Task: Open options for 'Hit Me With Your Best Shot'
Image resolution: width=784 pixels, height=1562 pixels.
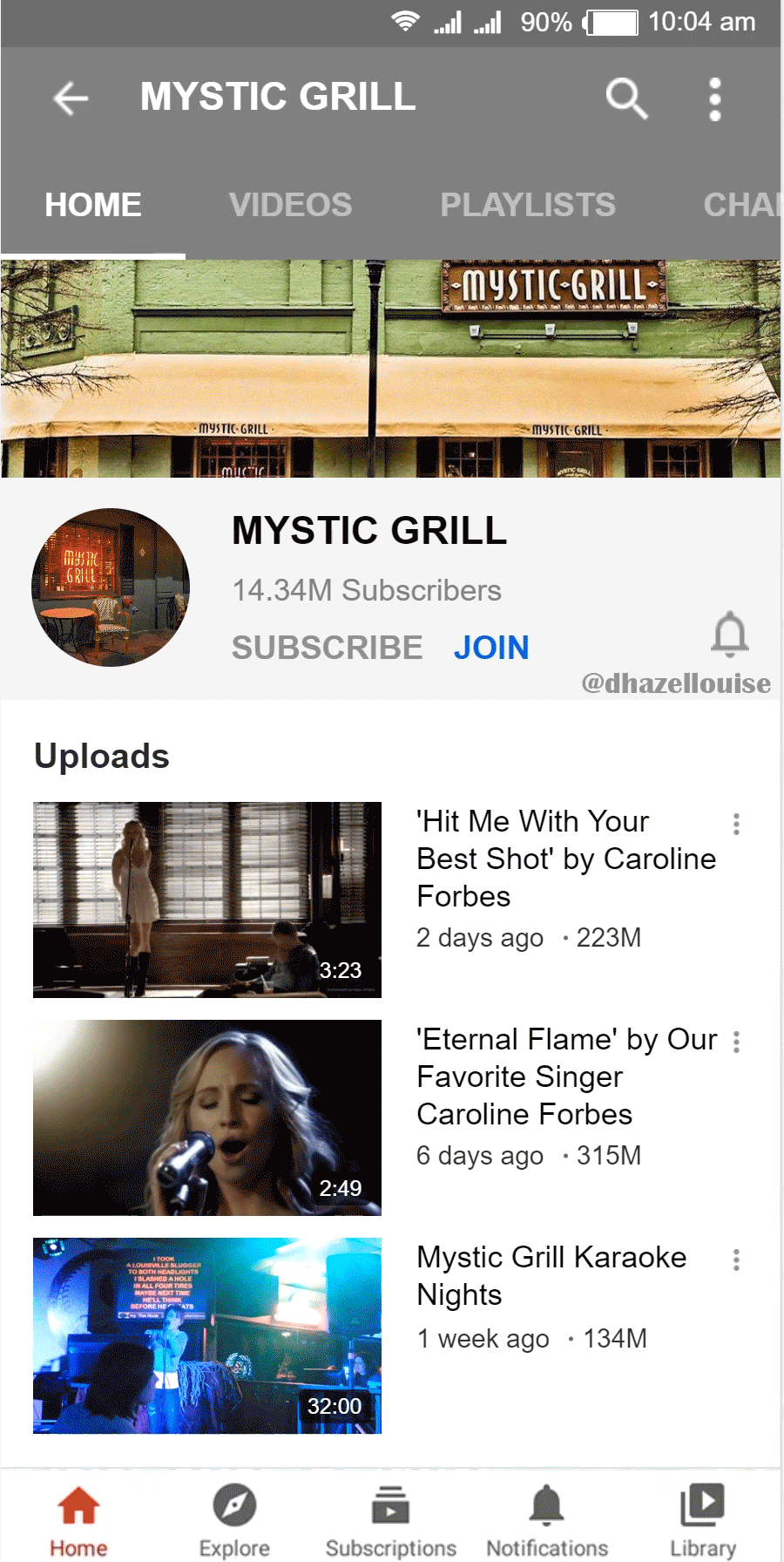Action: click(x=736, y=824)
